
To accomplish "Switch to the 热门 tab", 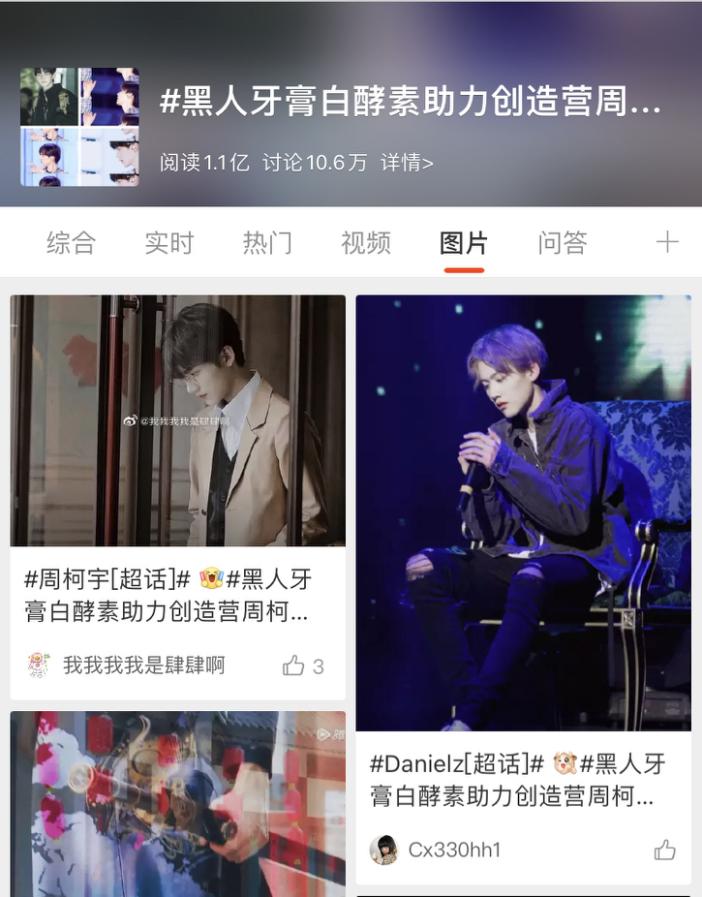I will (x=267, y=243).
